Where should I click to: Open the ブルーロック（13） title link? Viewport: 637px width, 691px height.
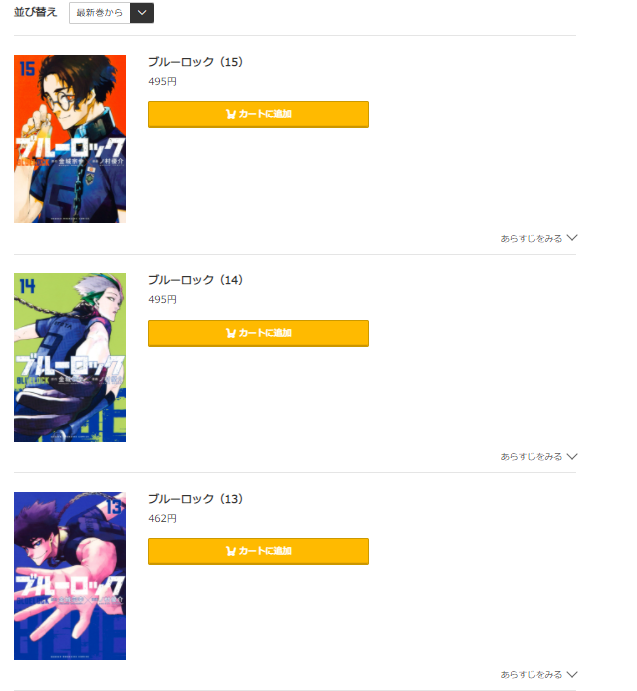coord(195,499)
